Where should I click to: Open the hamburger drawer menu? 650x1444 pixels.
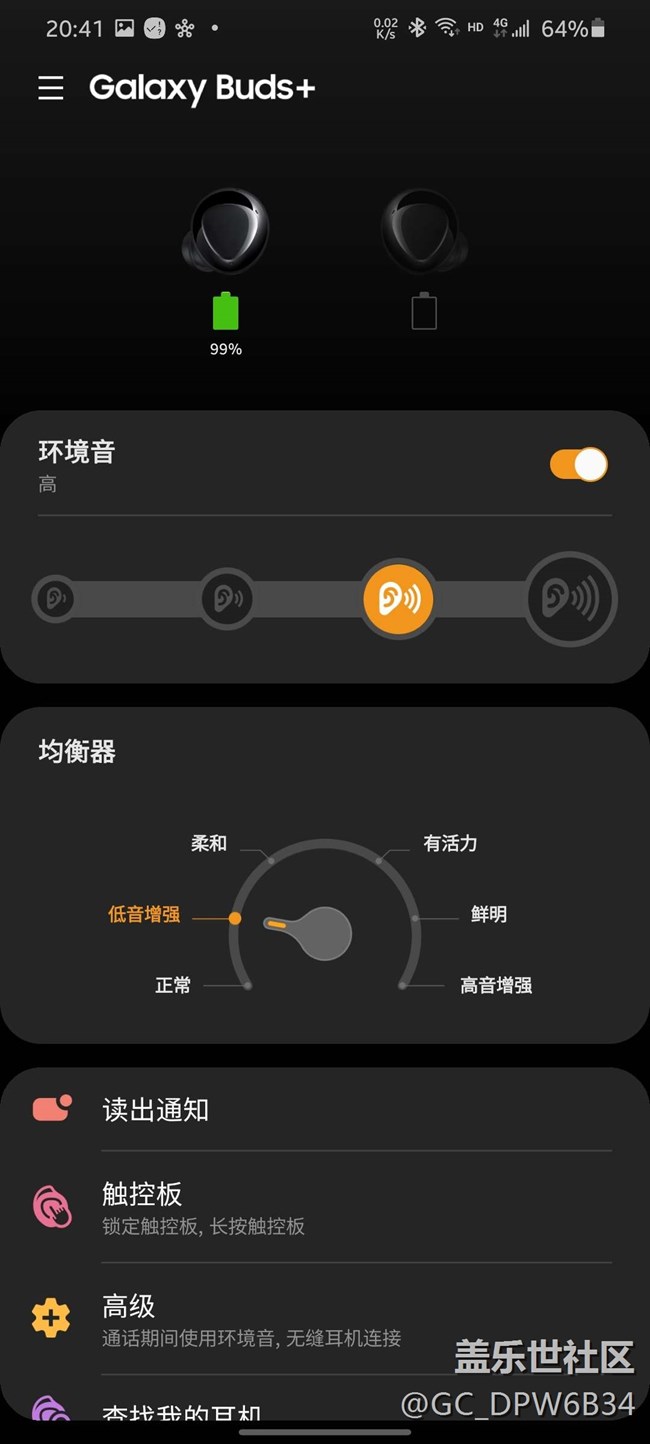(51, 88)
